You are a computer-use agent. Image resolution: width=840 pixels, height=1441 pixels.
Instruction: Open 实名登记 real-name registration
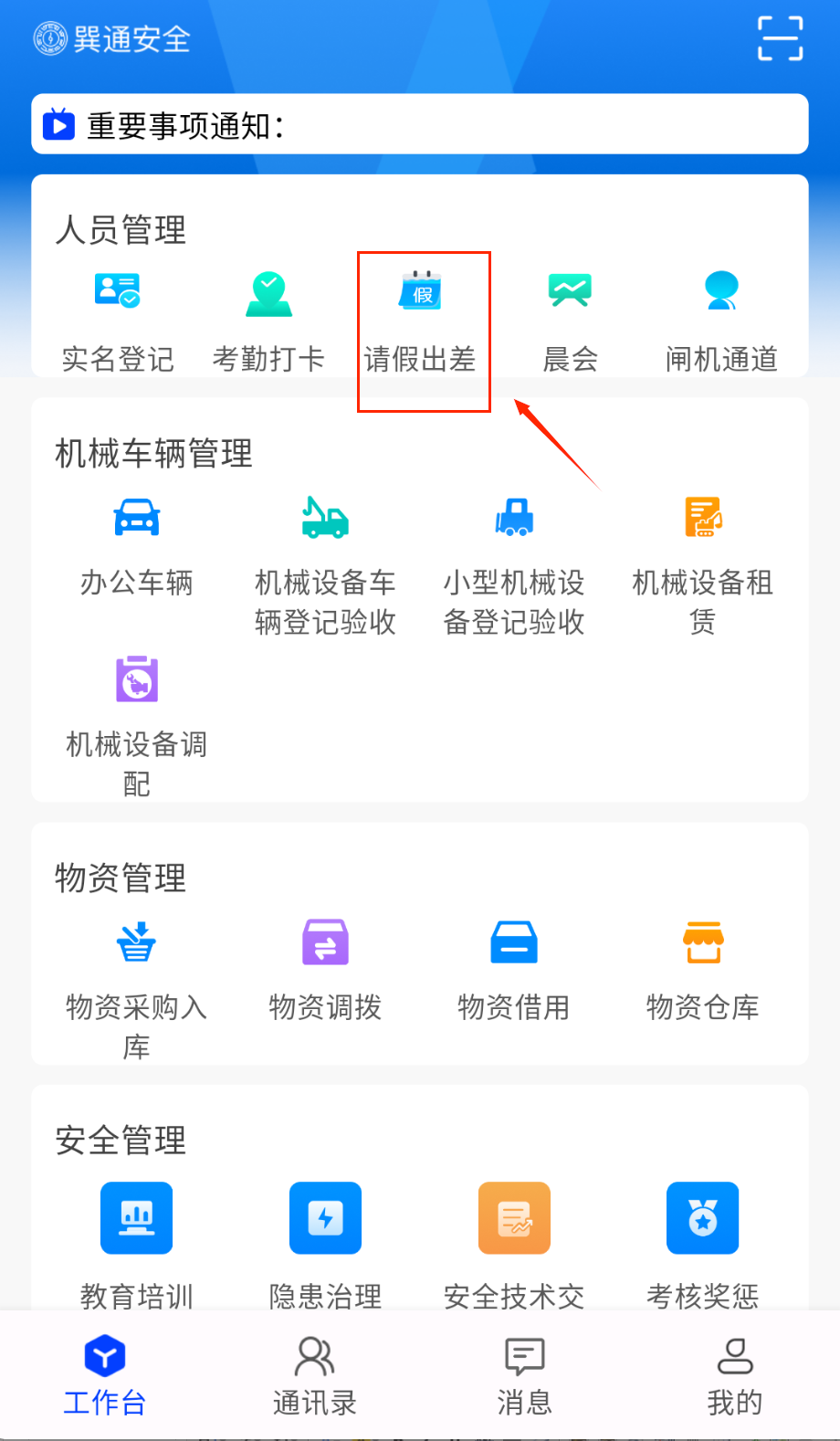(x=118, y=320)
